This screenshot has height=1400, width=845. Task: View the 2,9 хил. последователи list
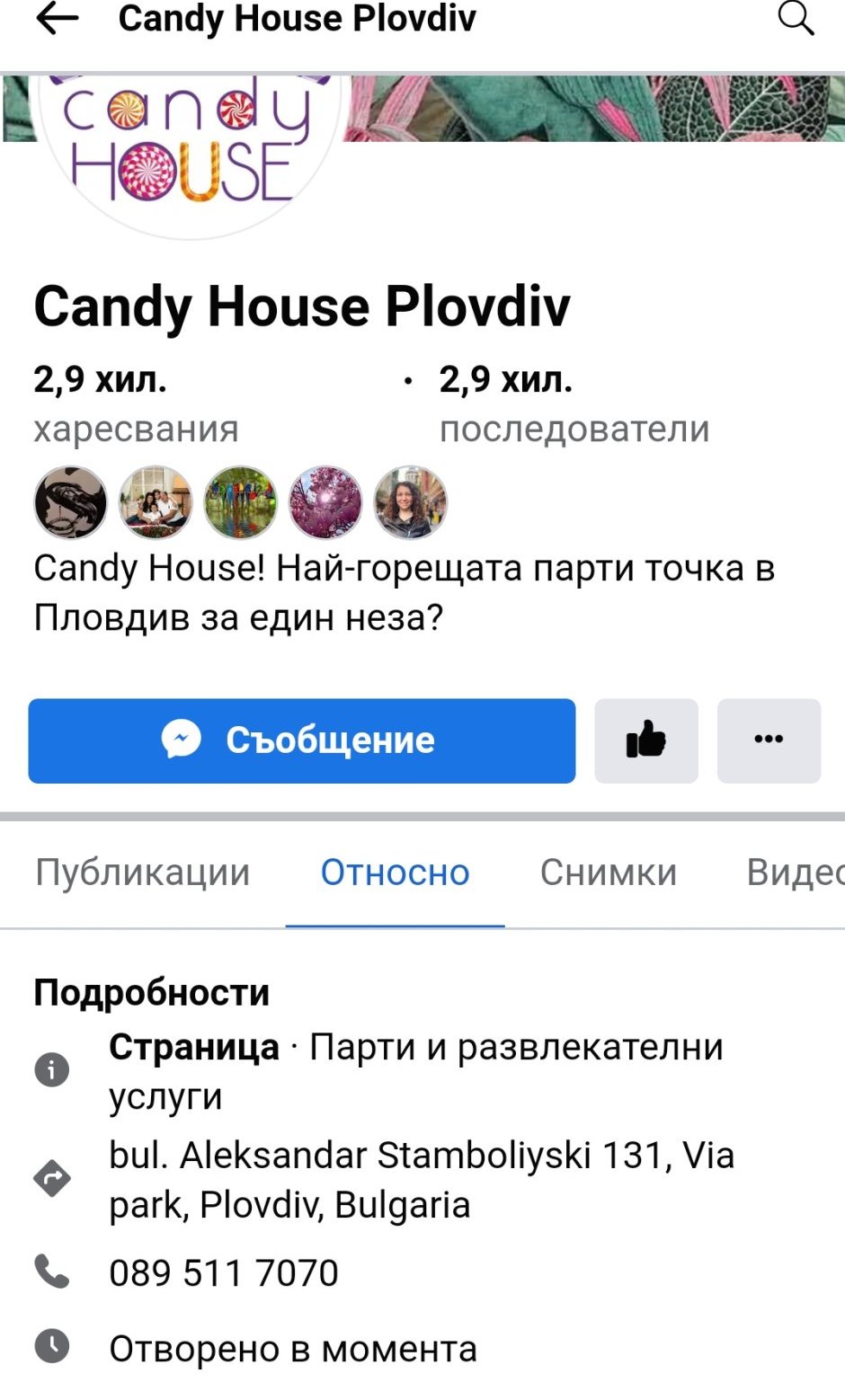point(574,403)
